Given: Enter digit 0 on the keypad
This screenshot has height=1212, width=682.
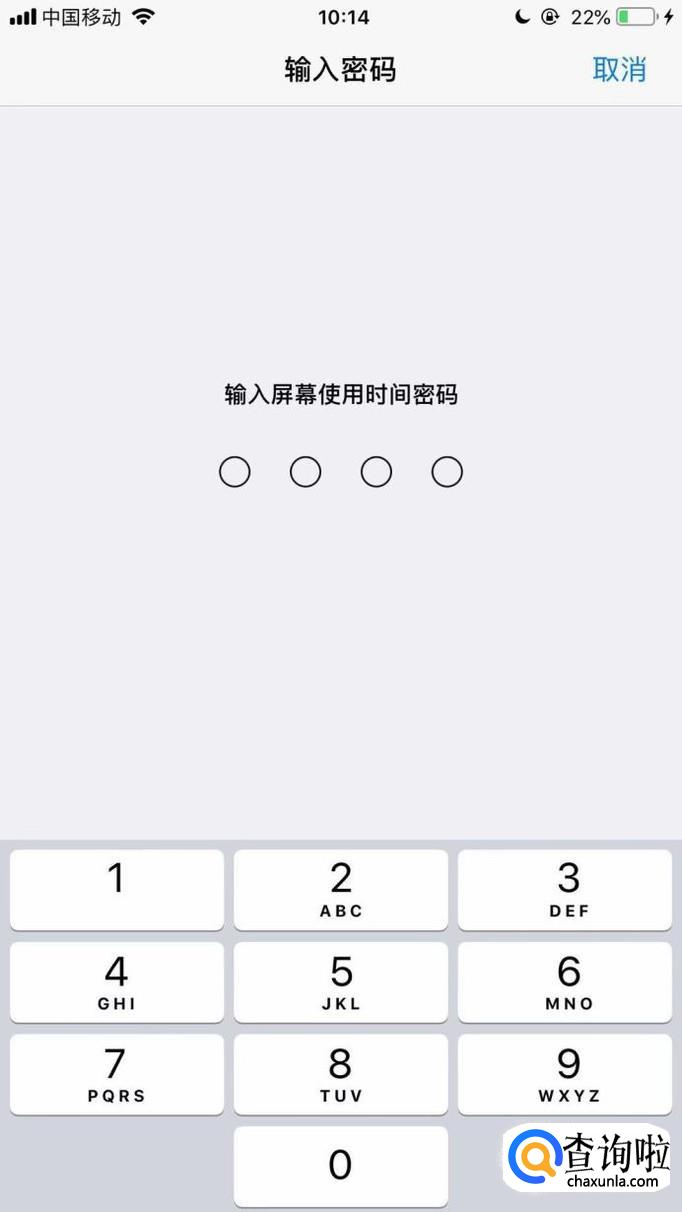Looking at the screenshot, I should pyautogui.click(x=341, y=1165).
